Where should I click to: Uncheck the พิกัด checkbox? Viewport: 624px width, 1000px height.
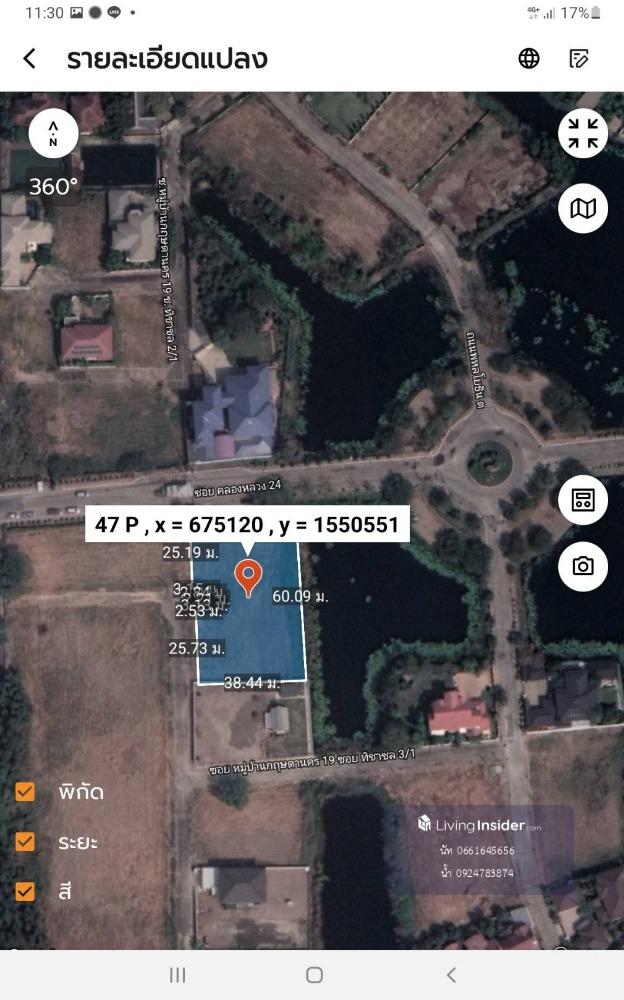pos(25,792)
